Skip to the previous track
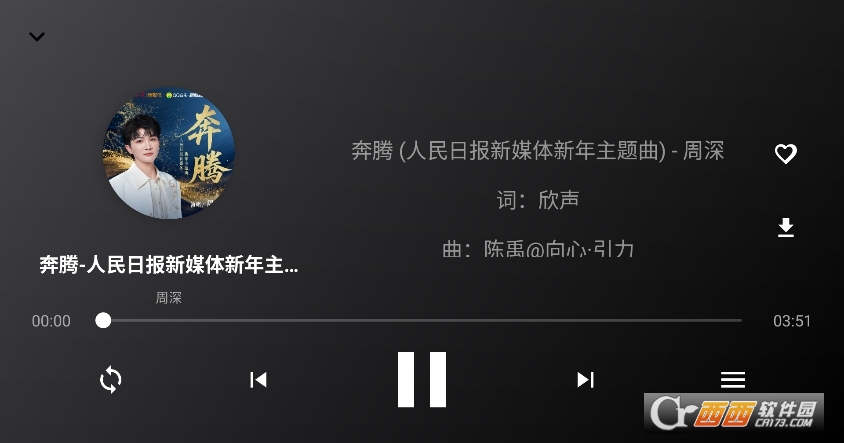Image resolution: width=844 pixels, height=443 pixels. 258,380
